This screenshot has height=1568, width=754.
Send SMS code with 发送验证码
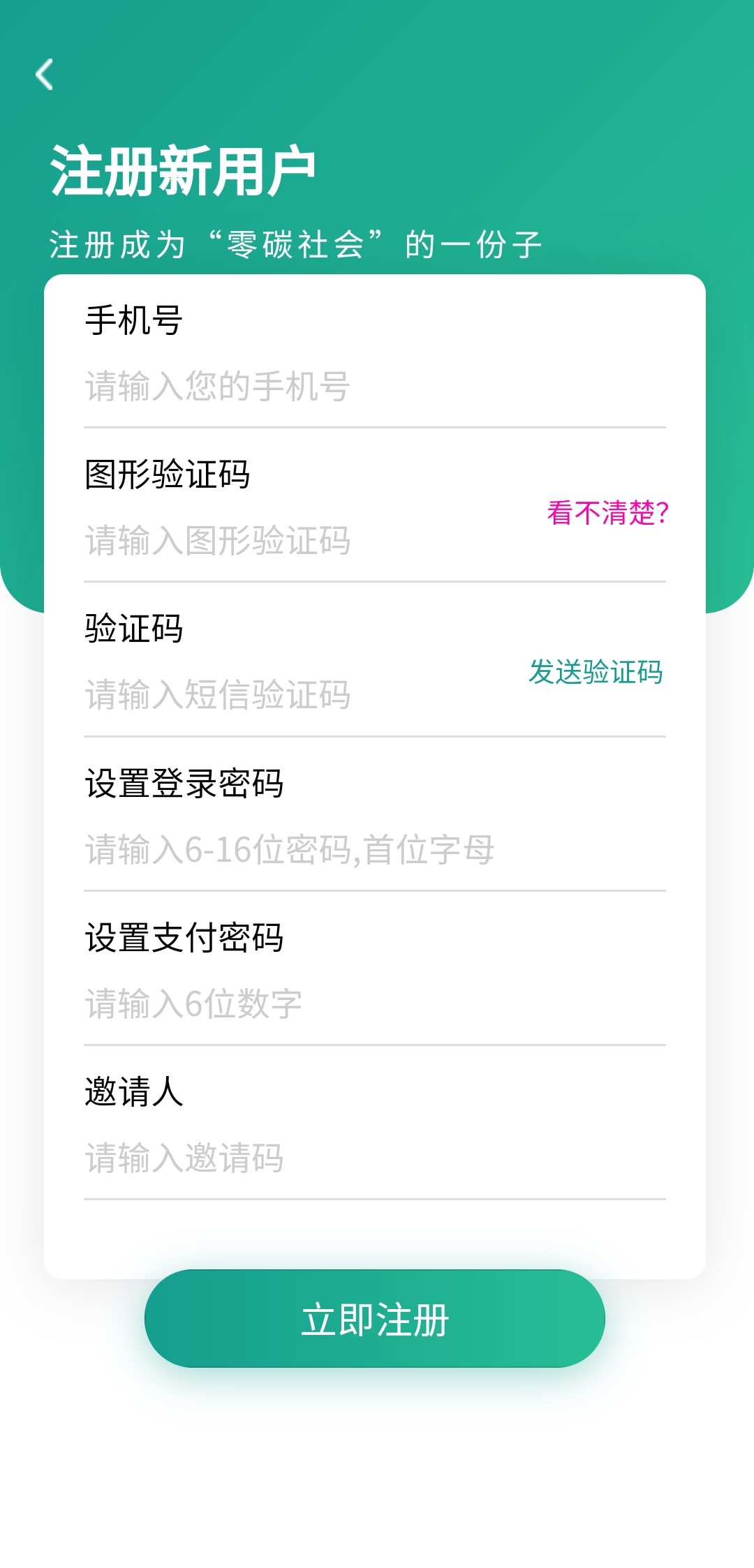pos(596,672)
